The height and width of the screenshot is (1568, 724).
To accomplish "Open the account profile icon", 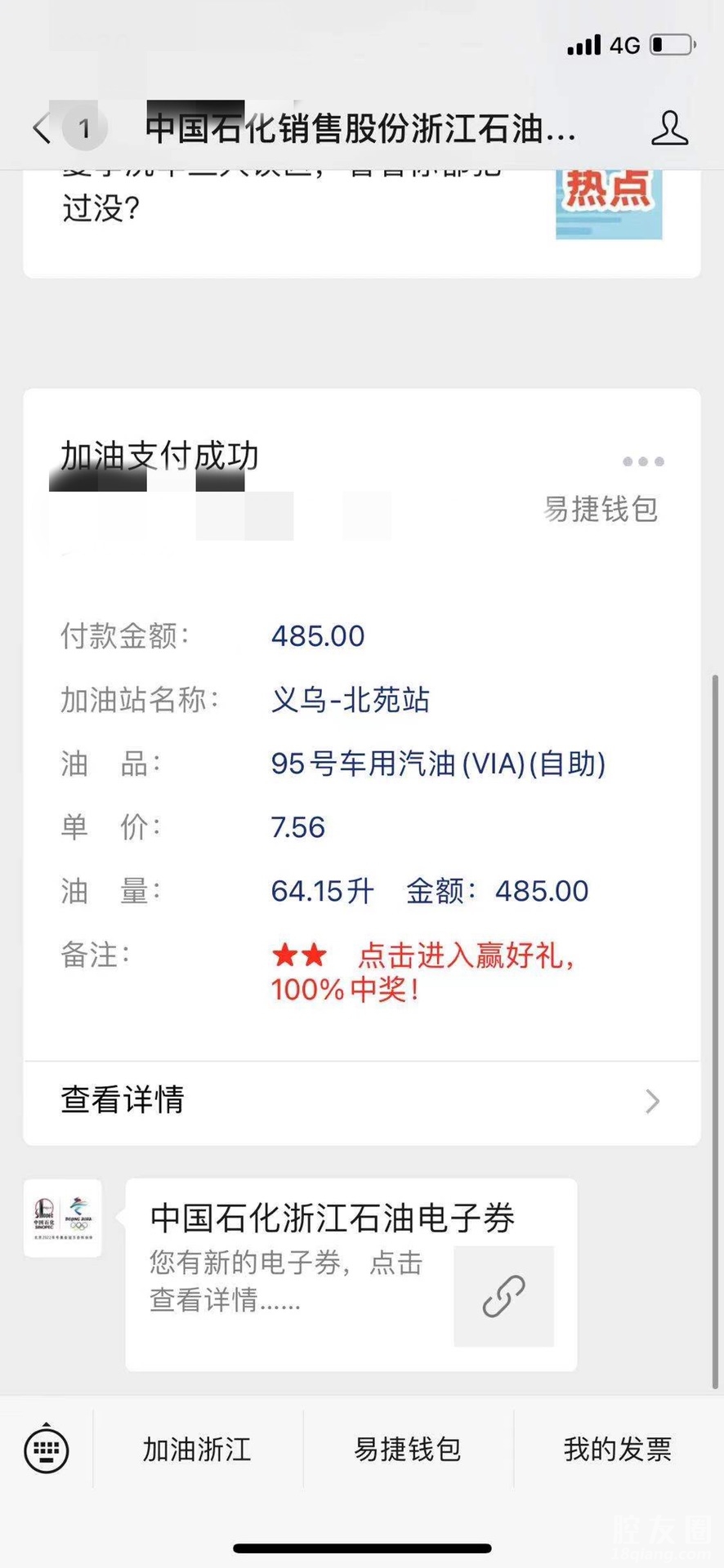I will tap(669, 129).
